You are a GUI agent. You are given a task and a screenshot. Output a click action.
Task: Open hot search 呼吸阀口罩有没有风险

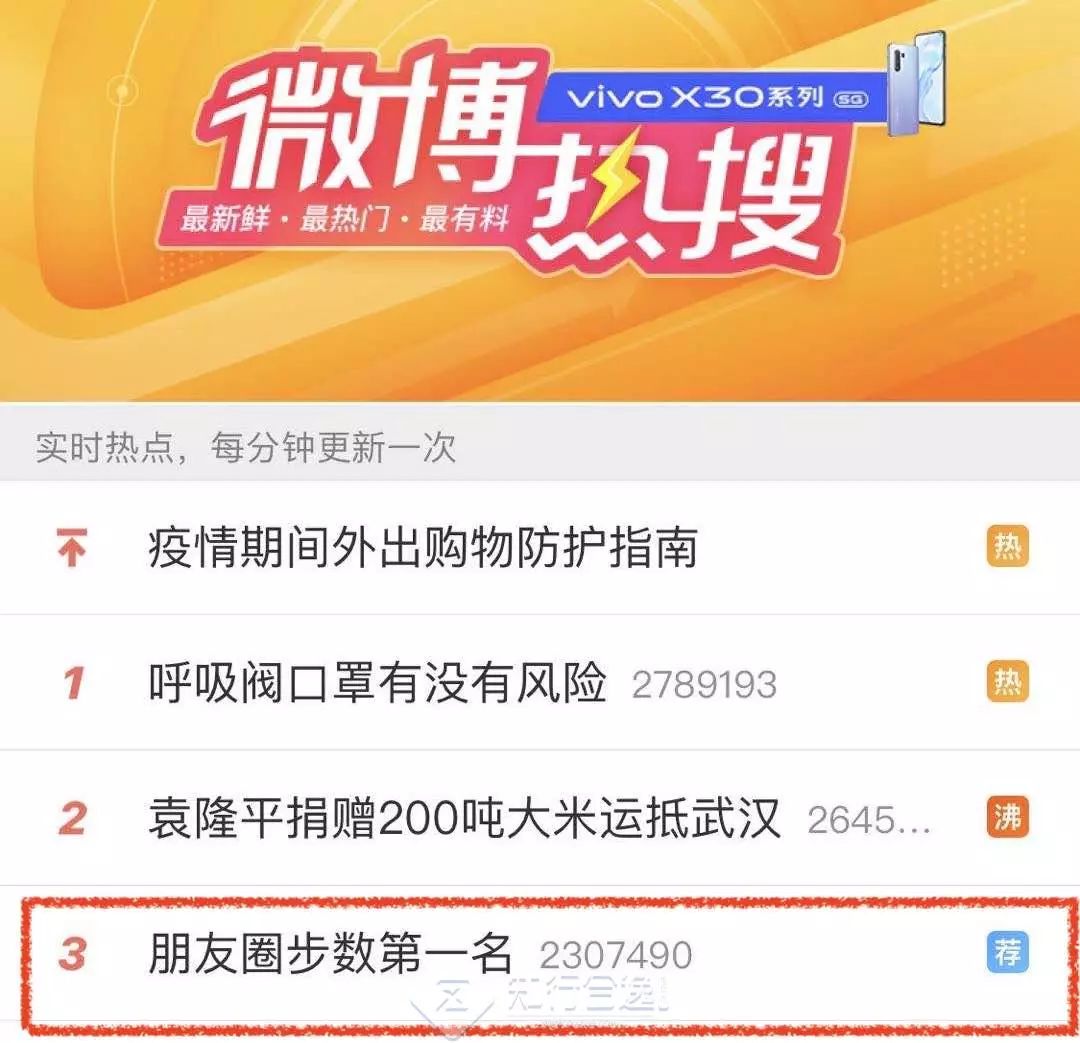[x=378, y=684]
